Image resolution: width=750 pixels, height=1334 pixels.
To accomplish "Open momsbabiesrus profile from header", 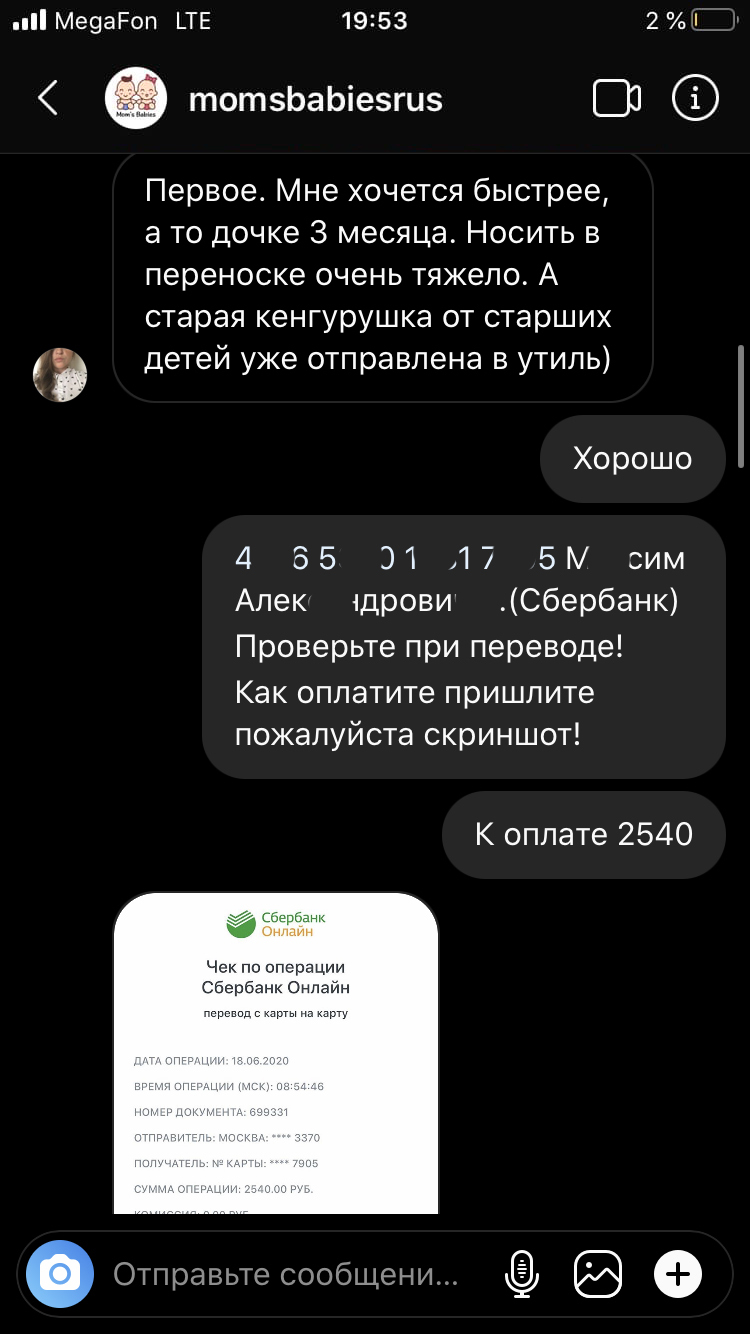I will [x=314, y=99].
